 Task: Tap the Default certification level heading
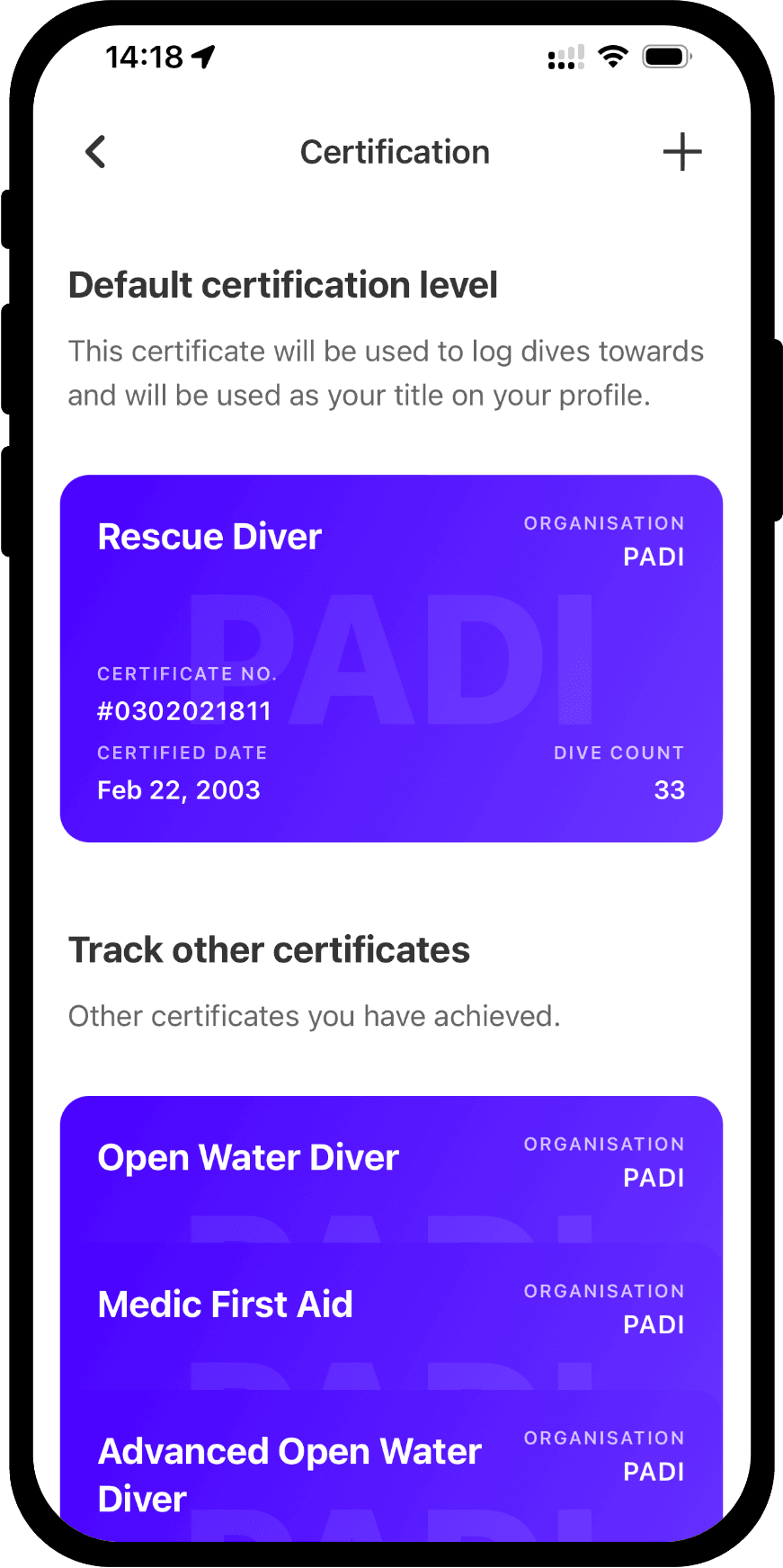coord(283,284)
